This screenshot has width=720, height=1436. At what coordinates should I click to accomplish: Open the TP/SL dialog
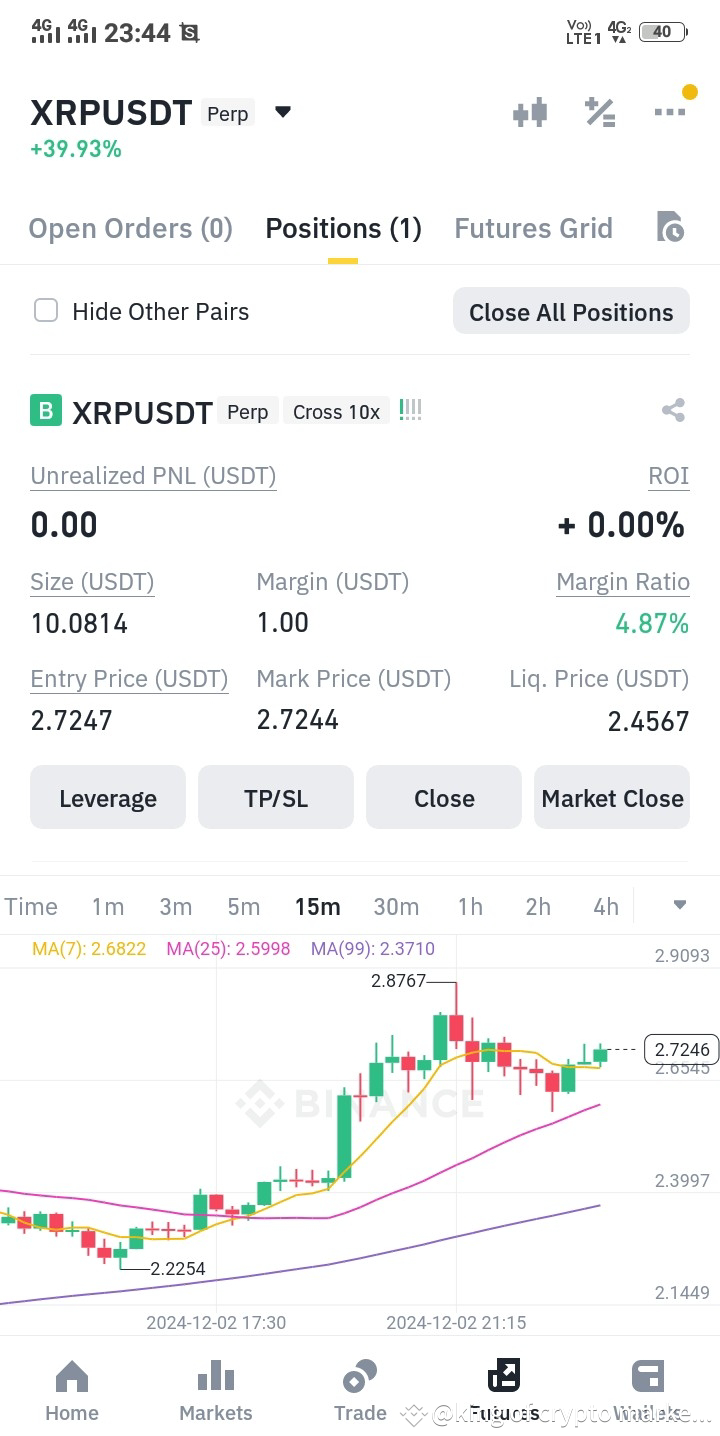click(276, 797)
